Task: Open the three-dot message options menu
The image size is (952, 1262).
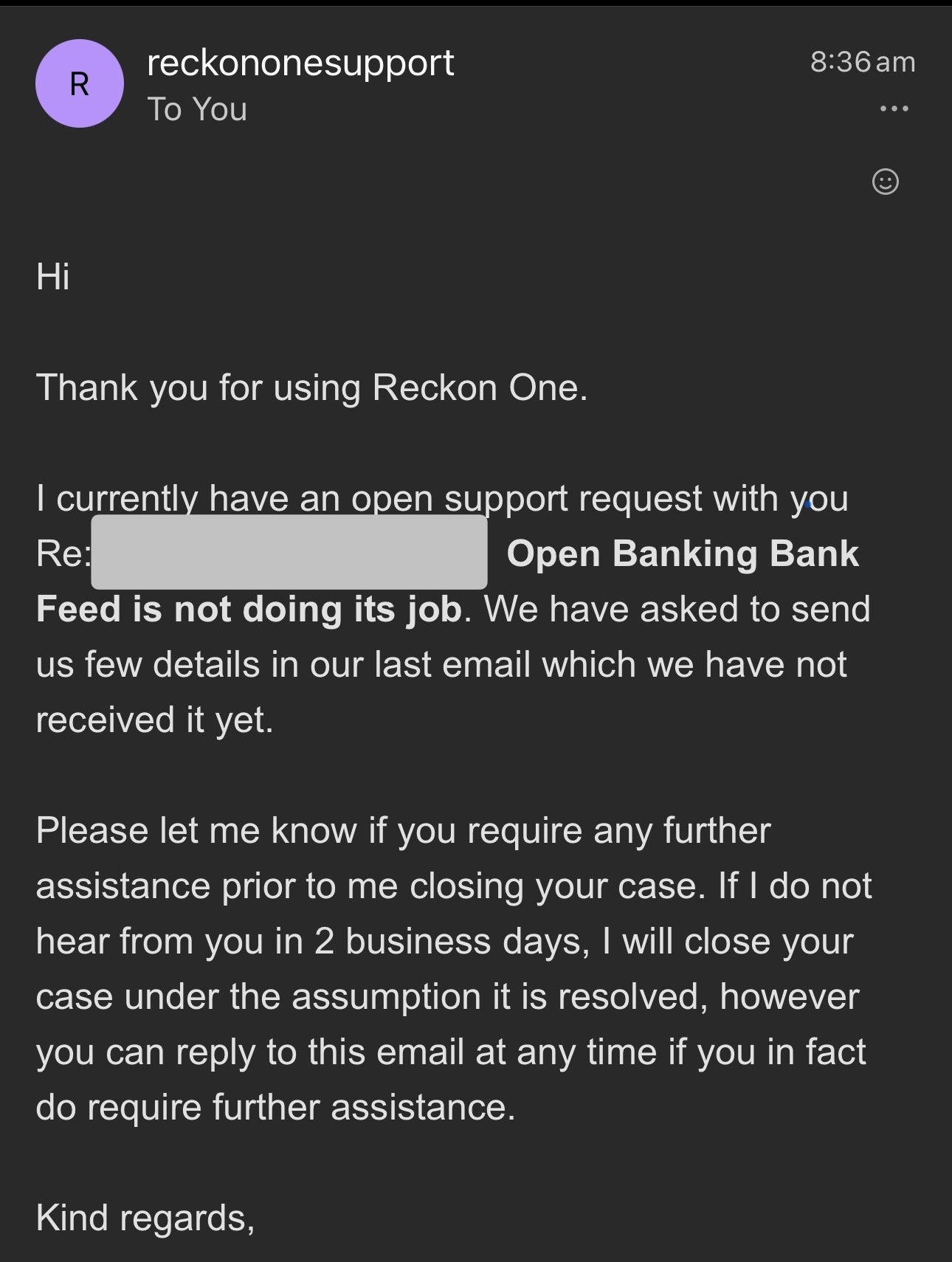Action: pos(894,109)
